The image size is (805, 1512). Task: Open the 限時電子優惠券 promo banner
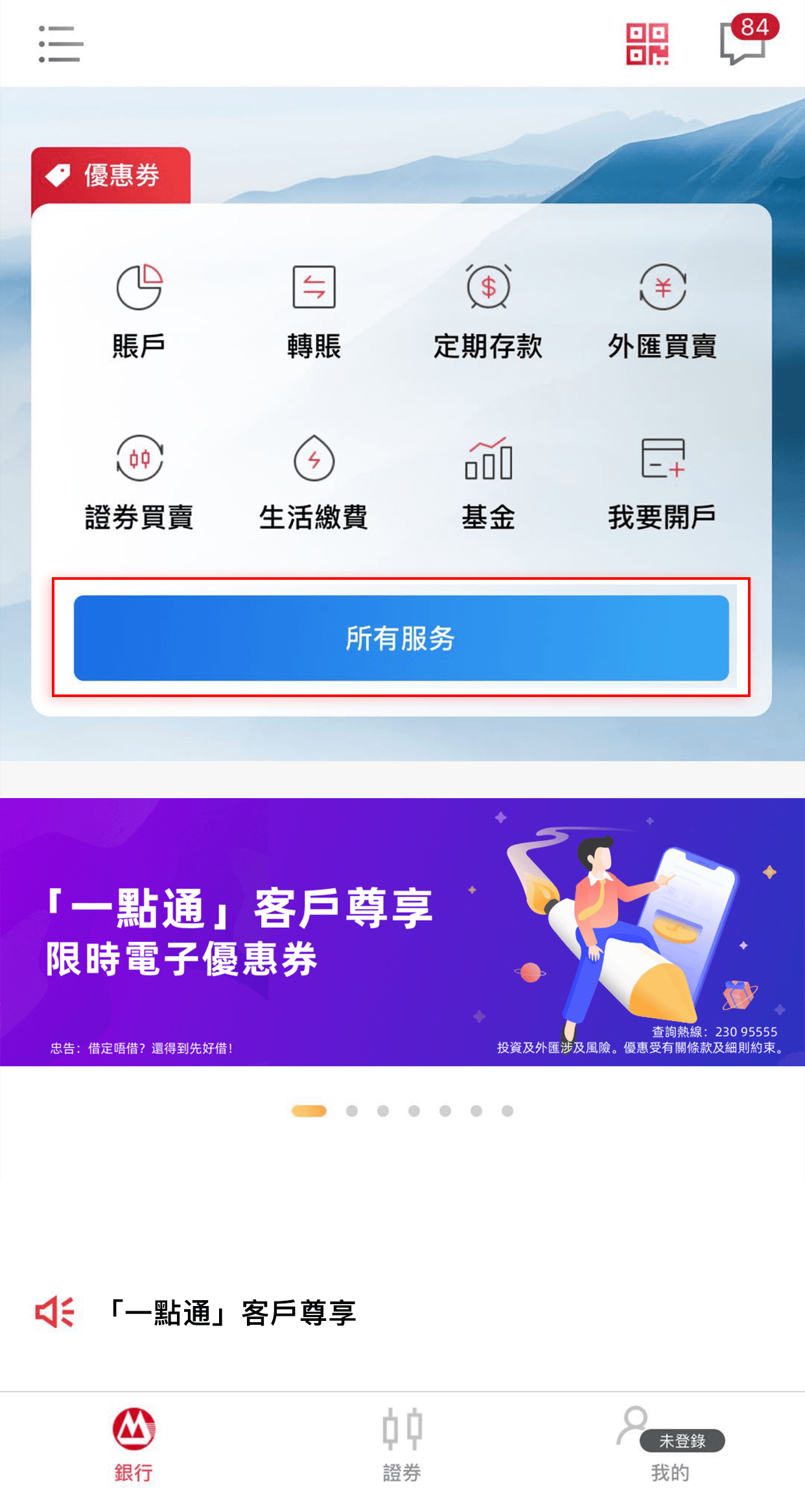tap(402, 932)
